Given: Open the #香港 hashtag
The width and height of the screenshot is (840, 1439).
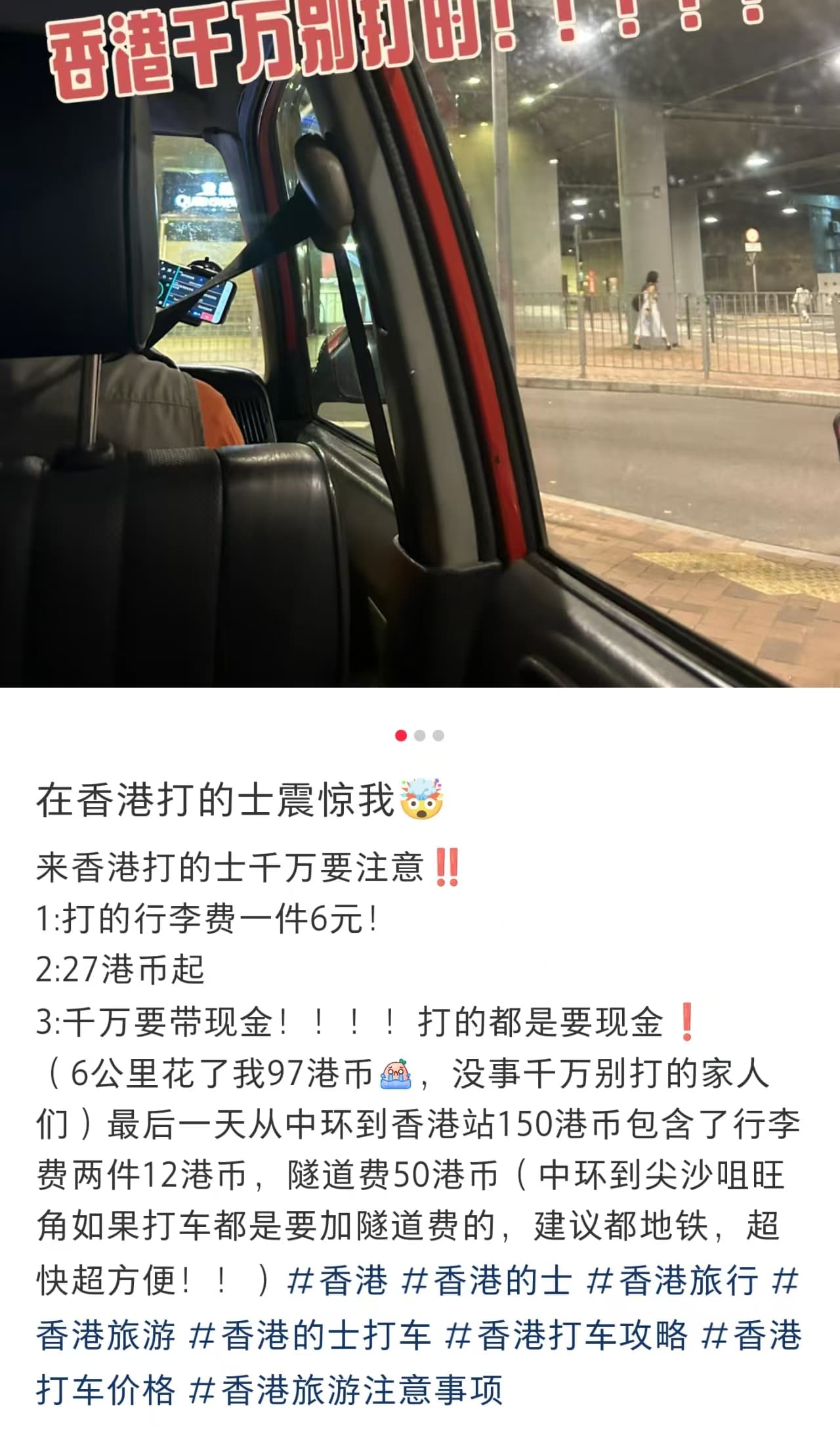Looking at the screenshot, I should (x=338, y=1281).
